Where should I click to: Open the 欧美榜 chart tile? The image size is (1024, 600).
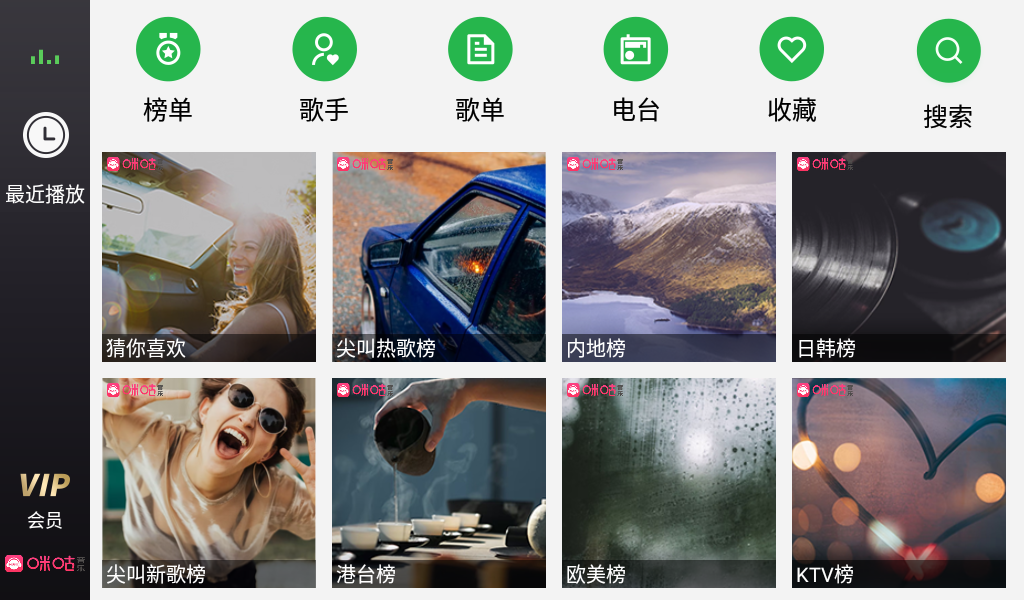669,482
